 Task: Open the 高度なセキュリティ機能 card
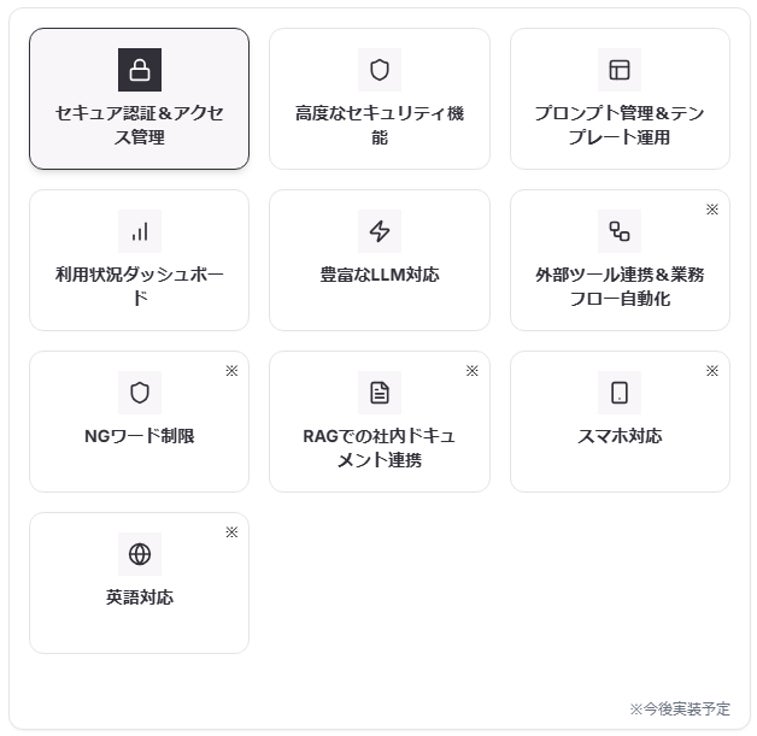[379, 99]
